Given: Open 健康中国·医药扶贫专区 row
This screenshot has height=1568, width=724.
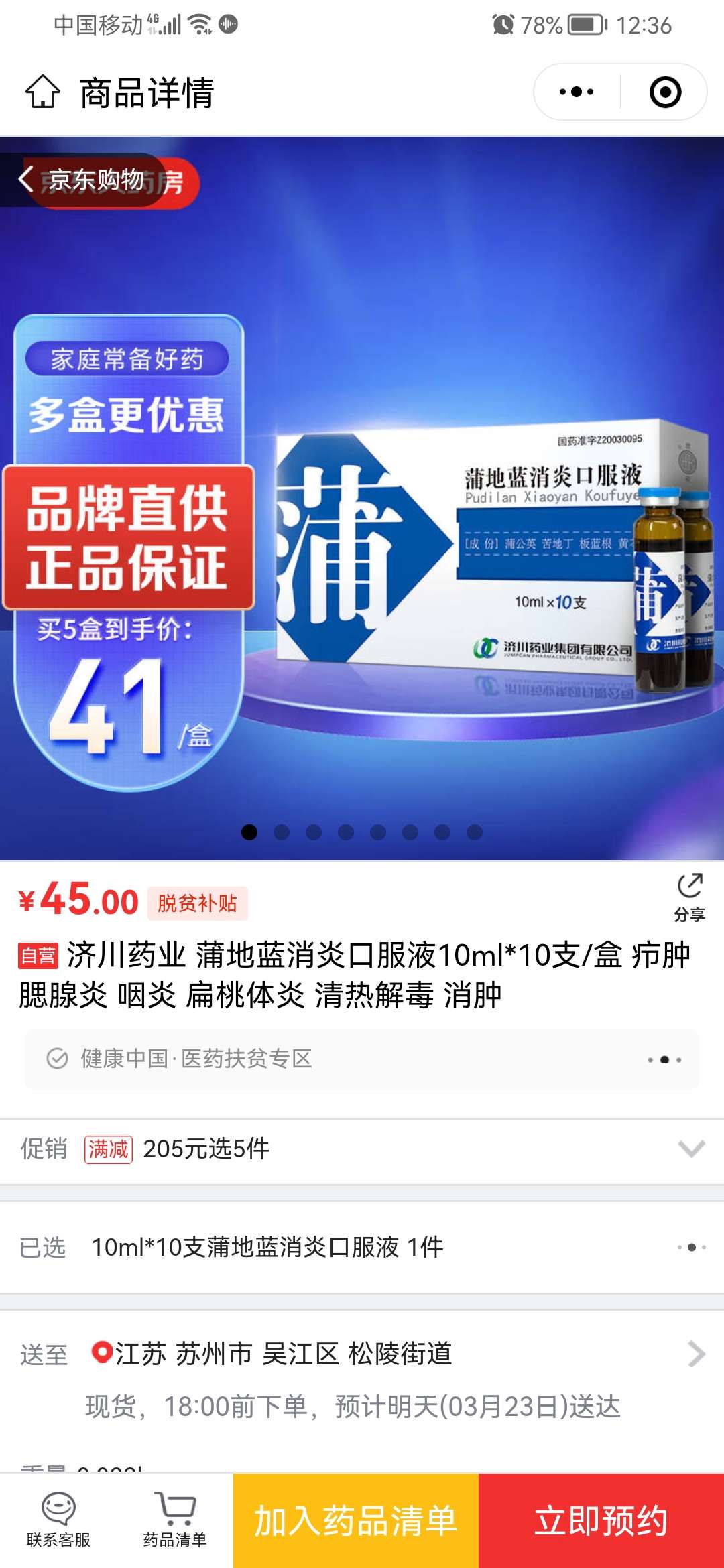Looking at the screenshot, I should pos(362,1059).
